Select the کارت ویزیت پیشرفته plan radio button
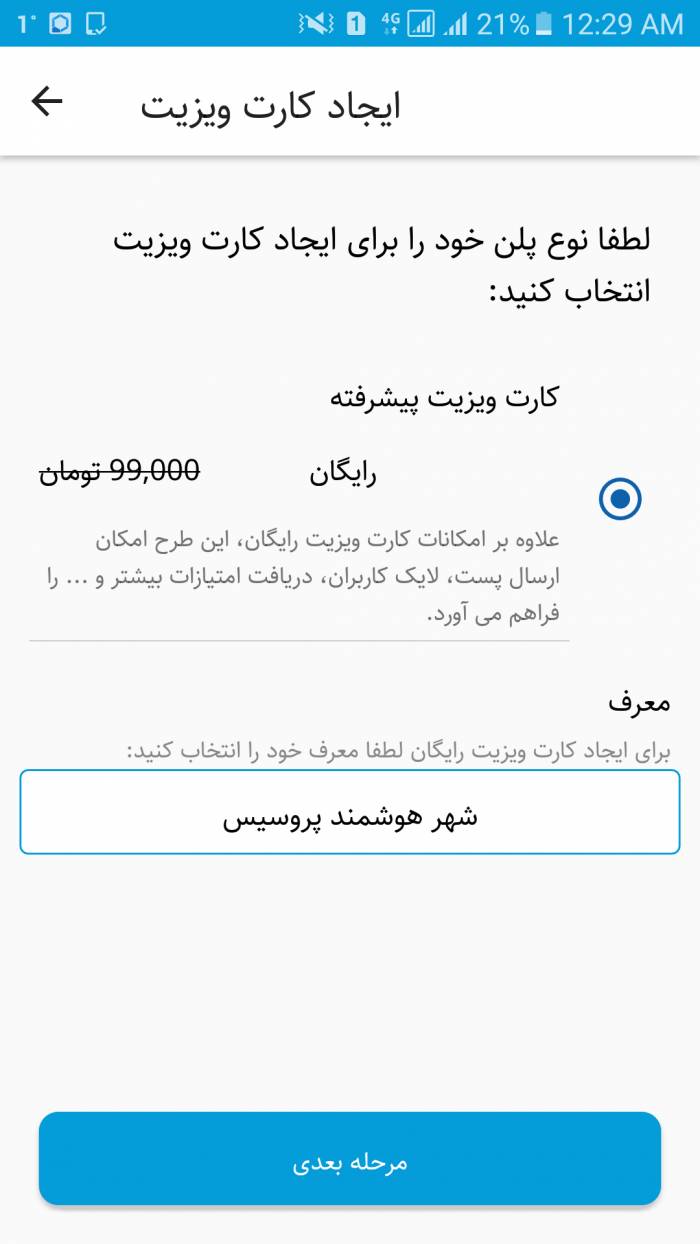Image resolution: width=700 pixels, height=1244 pixels. [x=620, y=499]
